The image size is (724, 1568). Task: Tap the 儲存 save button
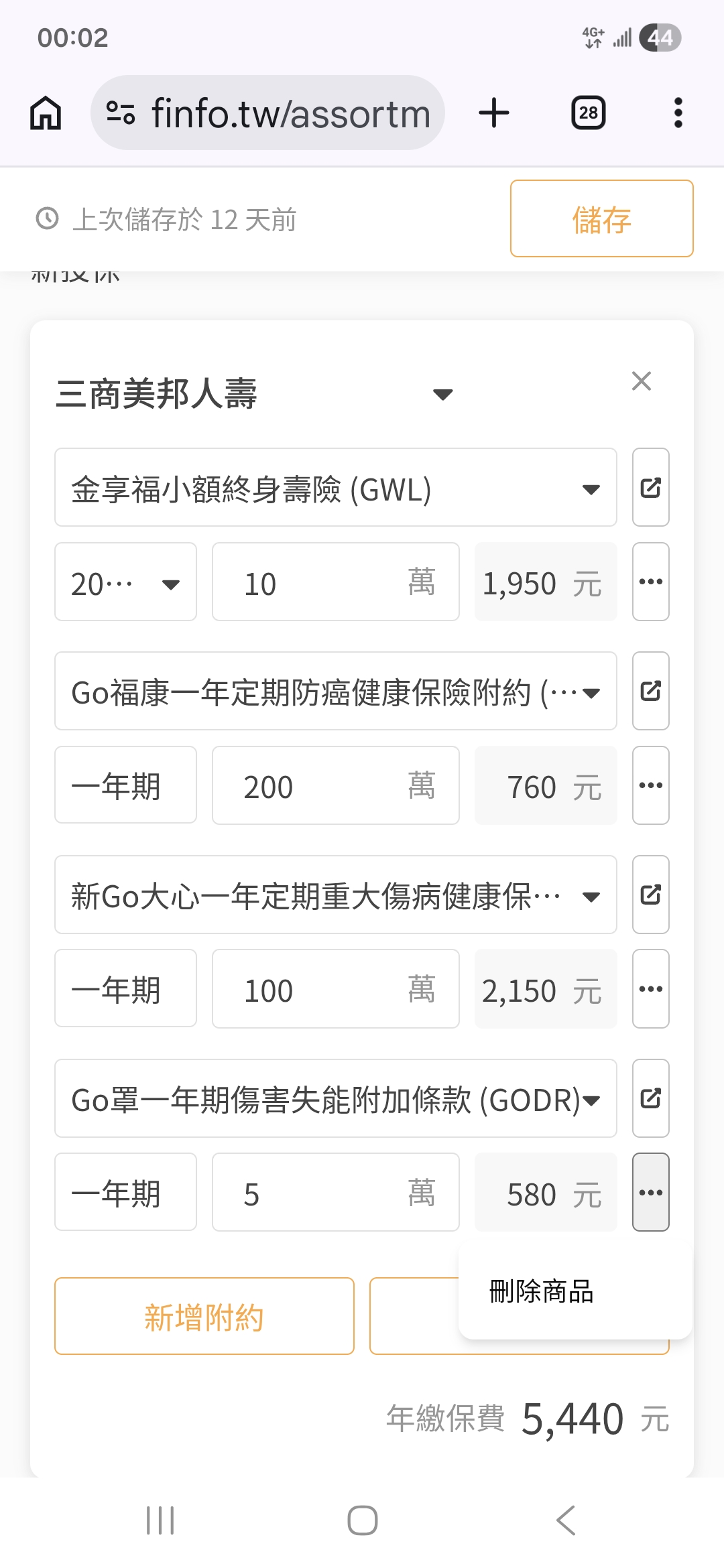point(601,218)
